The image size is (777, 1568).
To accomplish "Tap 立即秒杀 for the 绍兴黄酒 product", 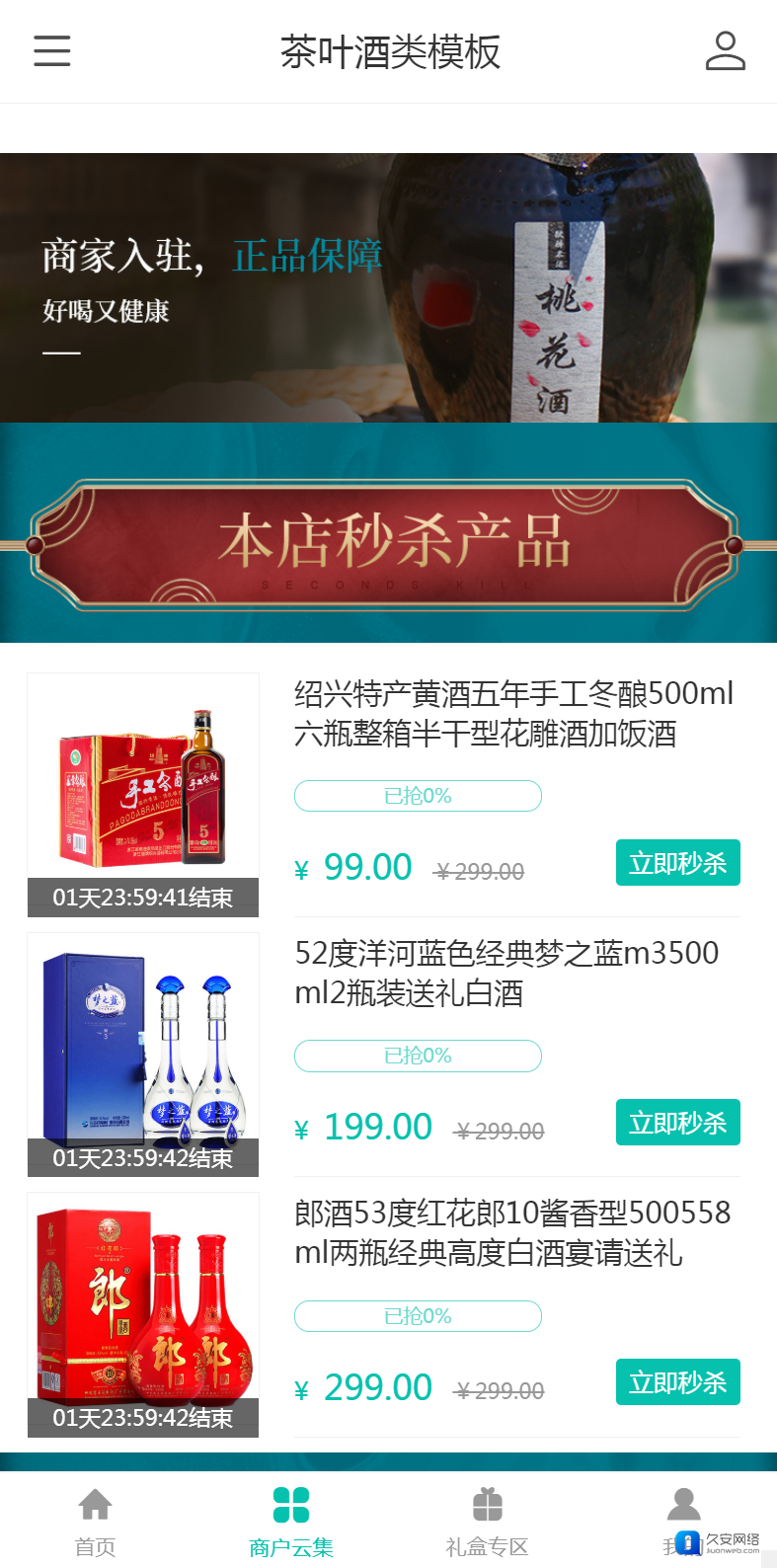I will coord(678,863).
